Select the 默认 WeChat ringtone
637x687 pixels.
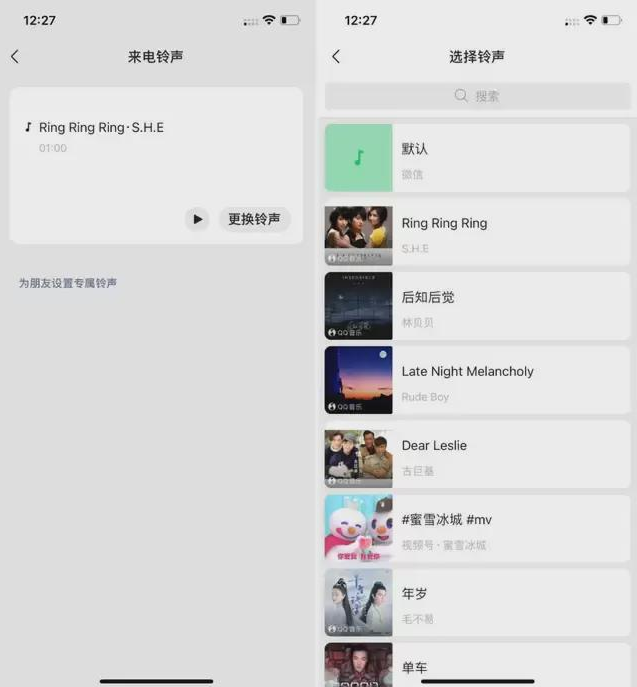(477, 158)
